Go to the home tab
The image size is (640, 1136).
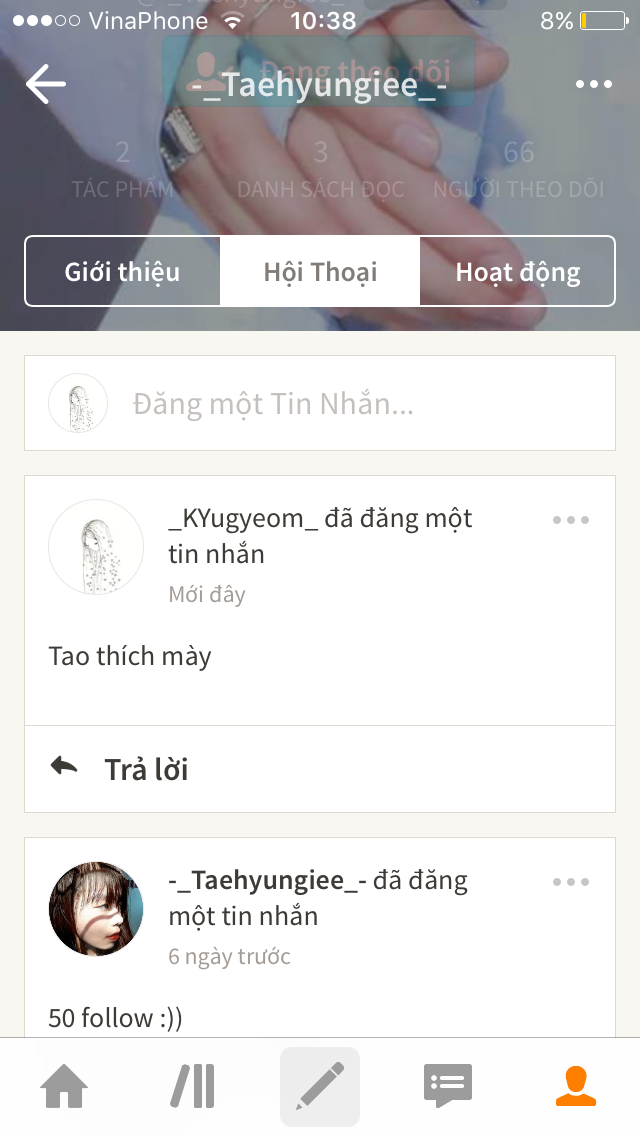coord(64,1086)
